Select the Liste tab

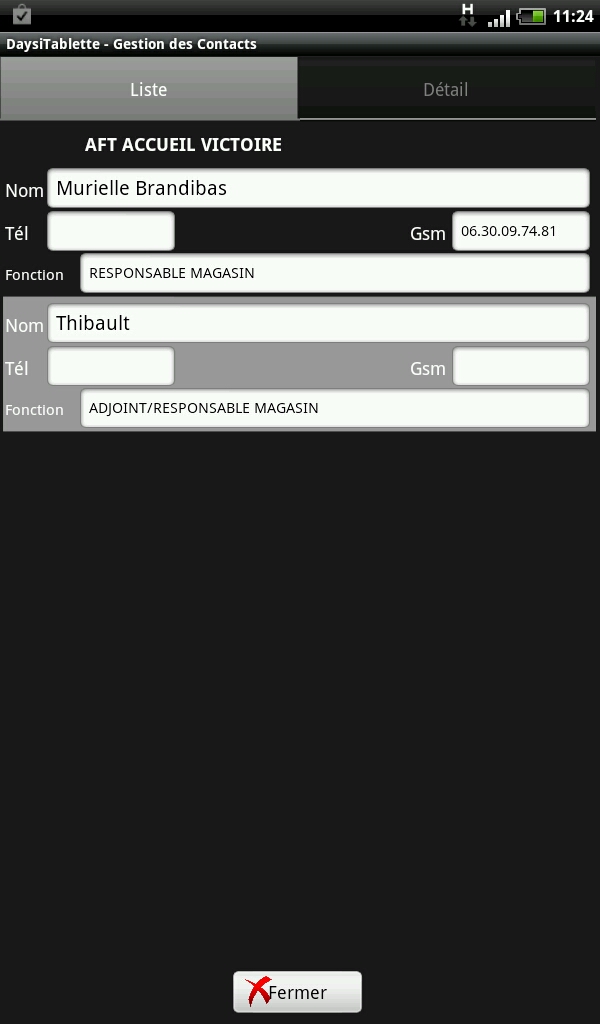[149, 89]
